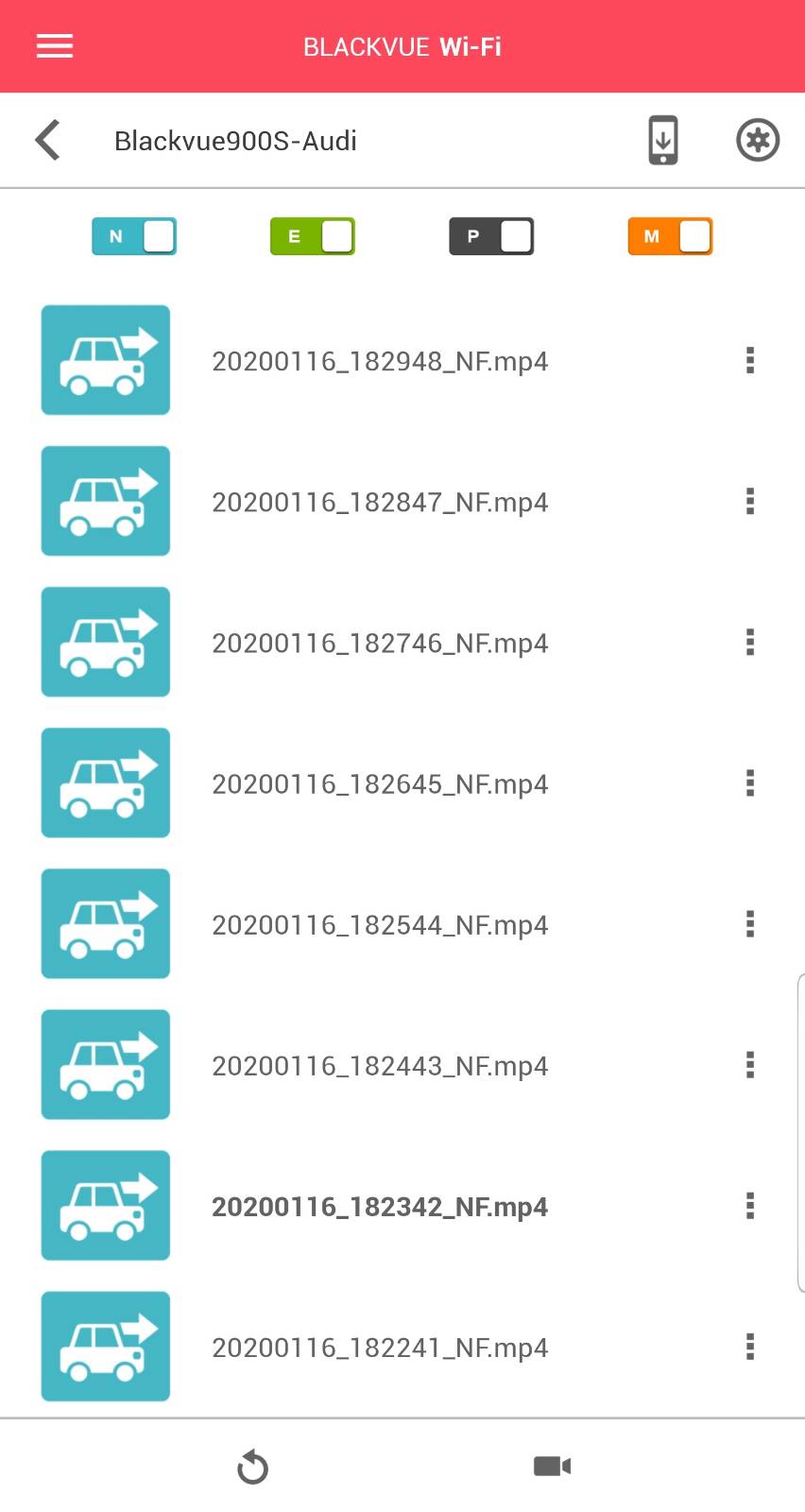Refresh the video file list
Image resolution: width=805 pixels, height=1512 pixels.
[252, 1468]
